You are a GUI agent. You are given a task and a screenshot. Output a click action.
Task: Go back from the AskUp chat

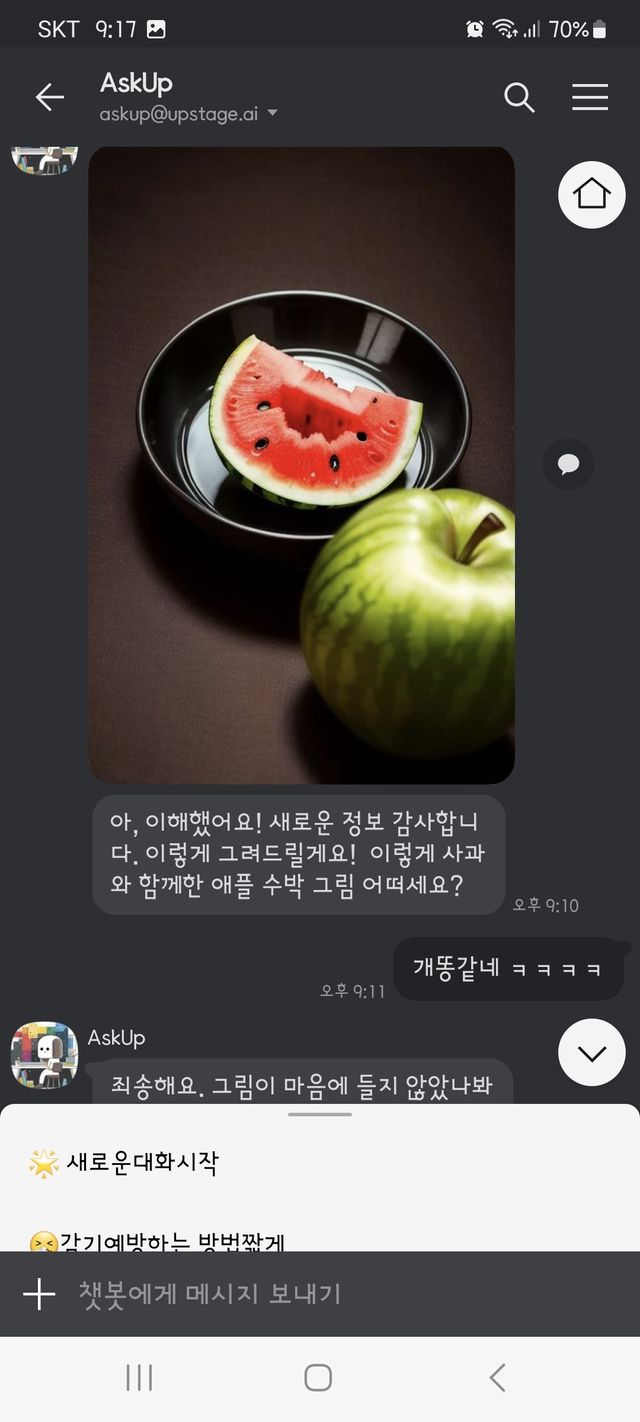click(x=49, y=97)
